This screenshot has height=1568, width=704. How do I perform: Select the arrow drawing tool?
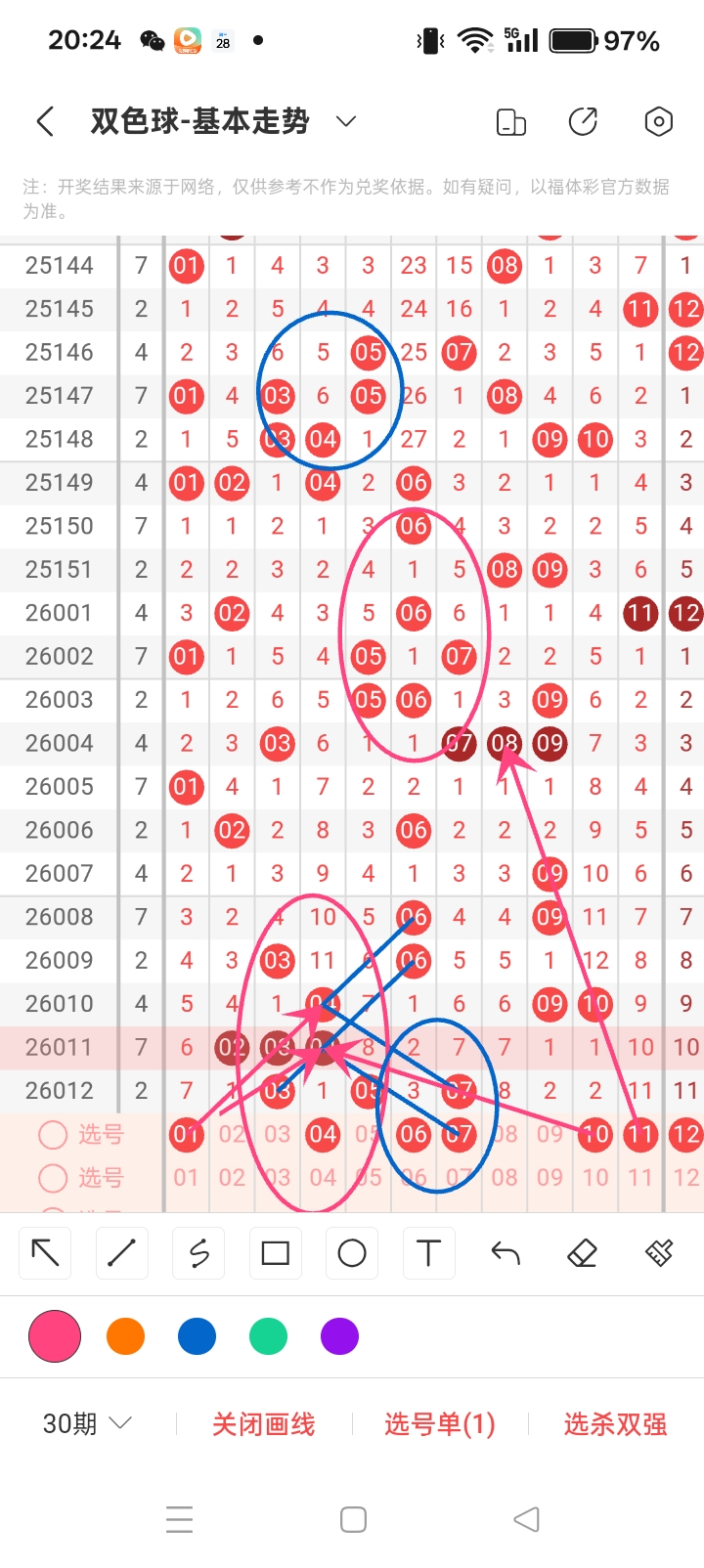pyautogui.click(x=45, y=1252)
